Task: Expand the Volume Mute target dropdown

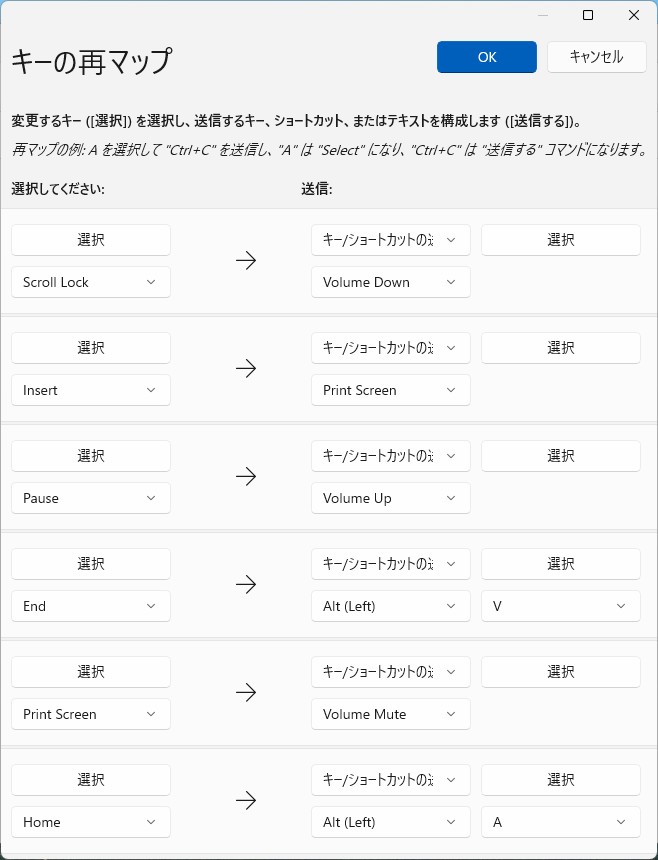Action: point(390,714)
